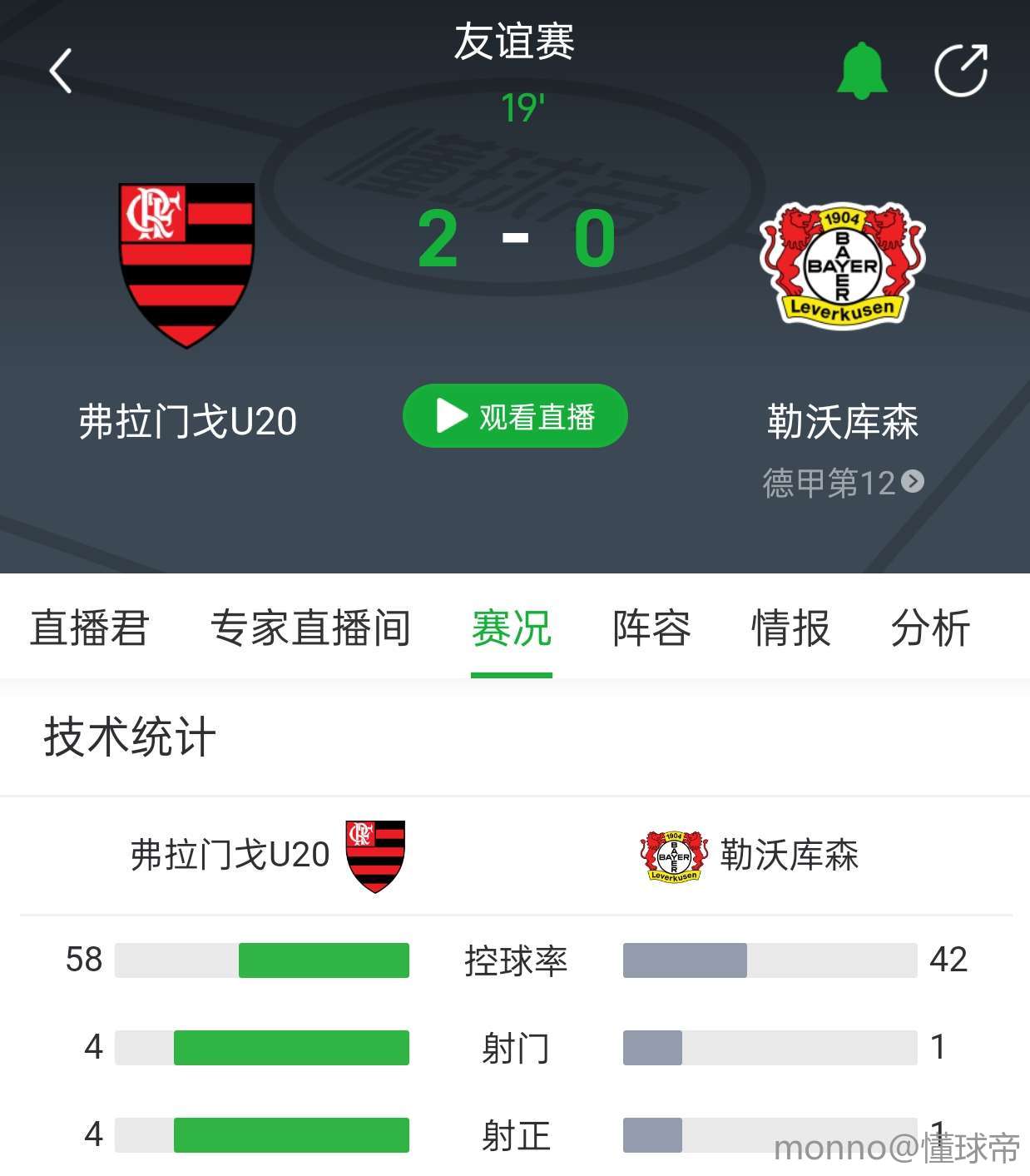Tap the green notification bell

pos(861,71)
